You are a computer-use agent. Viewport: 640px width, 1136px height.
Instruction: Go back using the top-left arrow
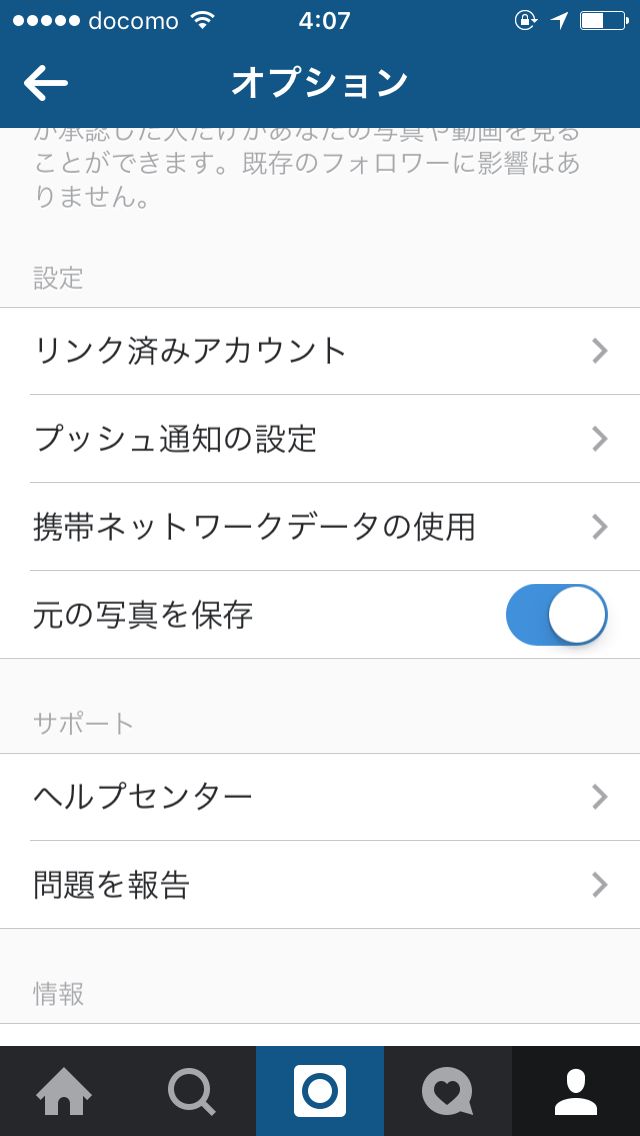point(46,83)
